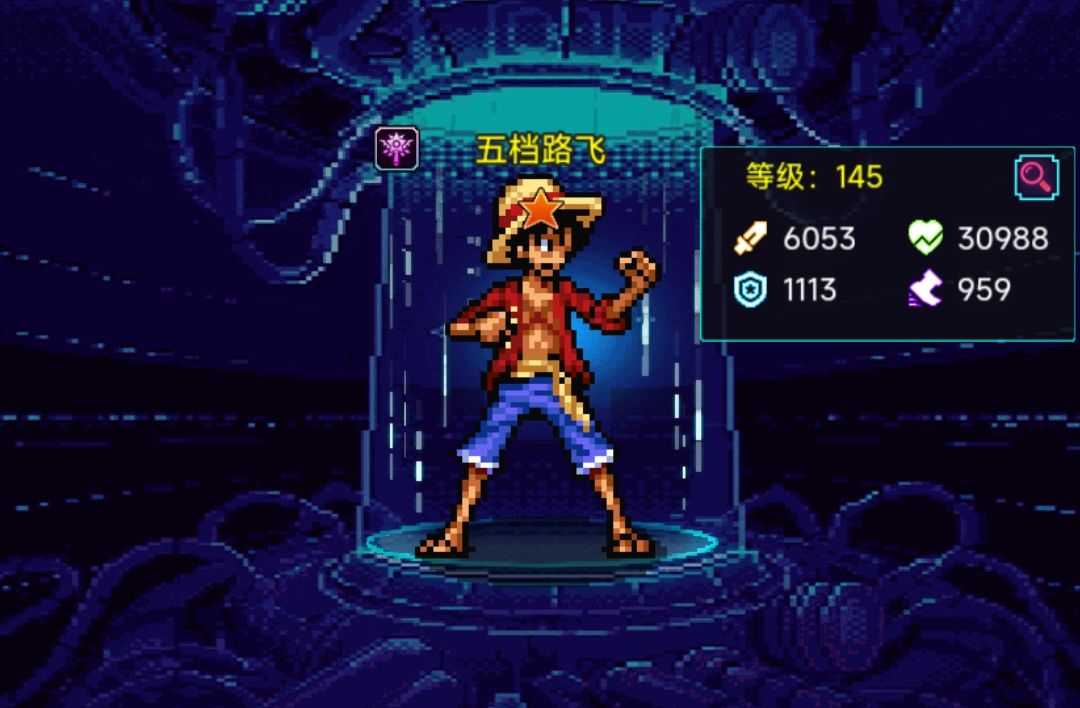The image size is (1080, 708).
Task: Tap the purple skill icon beside 五档路飞
Action: (396, 149)
